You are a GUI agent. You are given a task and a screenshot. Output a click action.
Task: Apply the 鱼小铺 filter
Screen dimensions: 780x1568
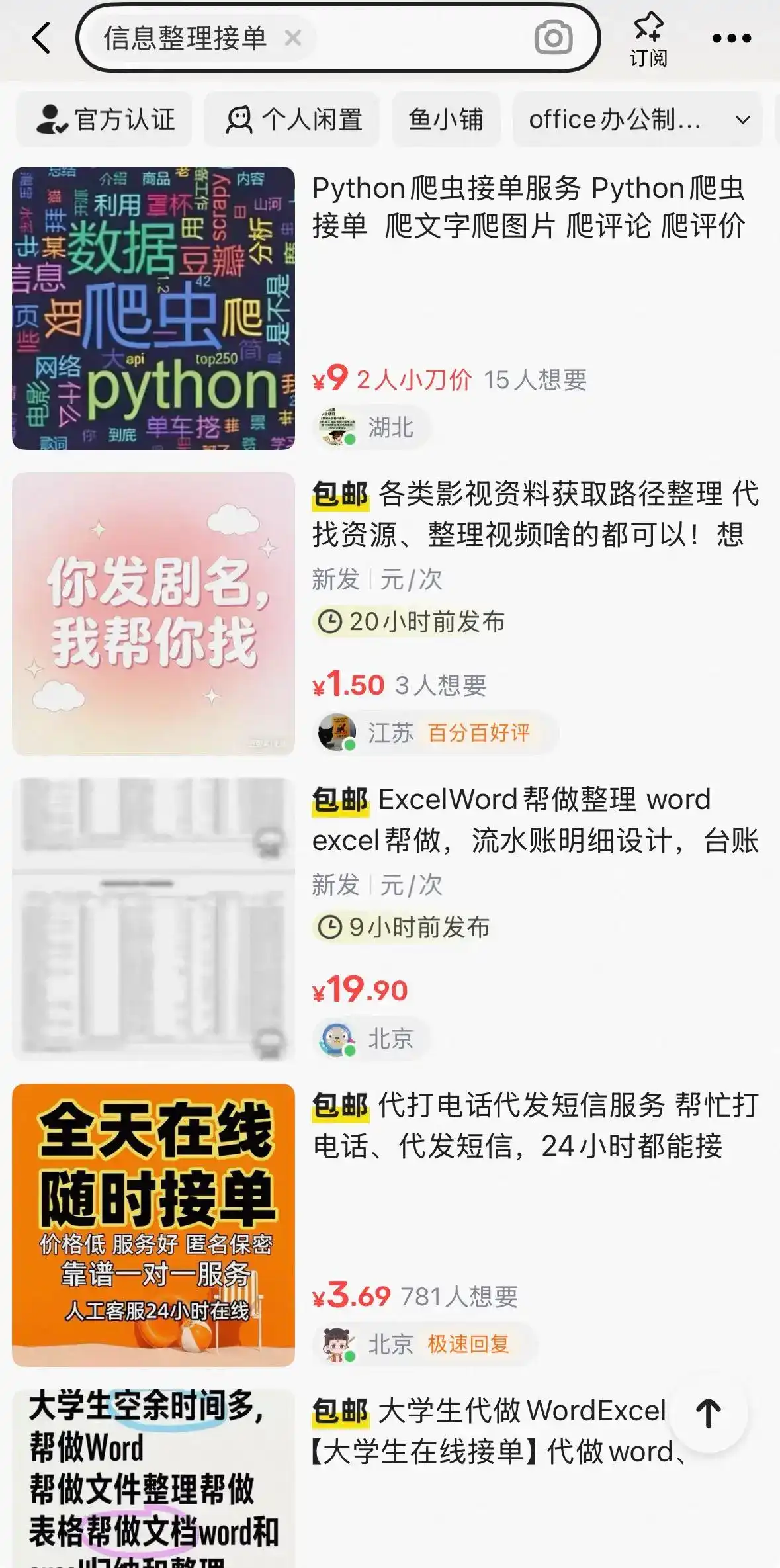(446, 120)
